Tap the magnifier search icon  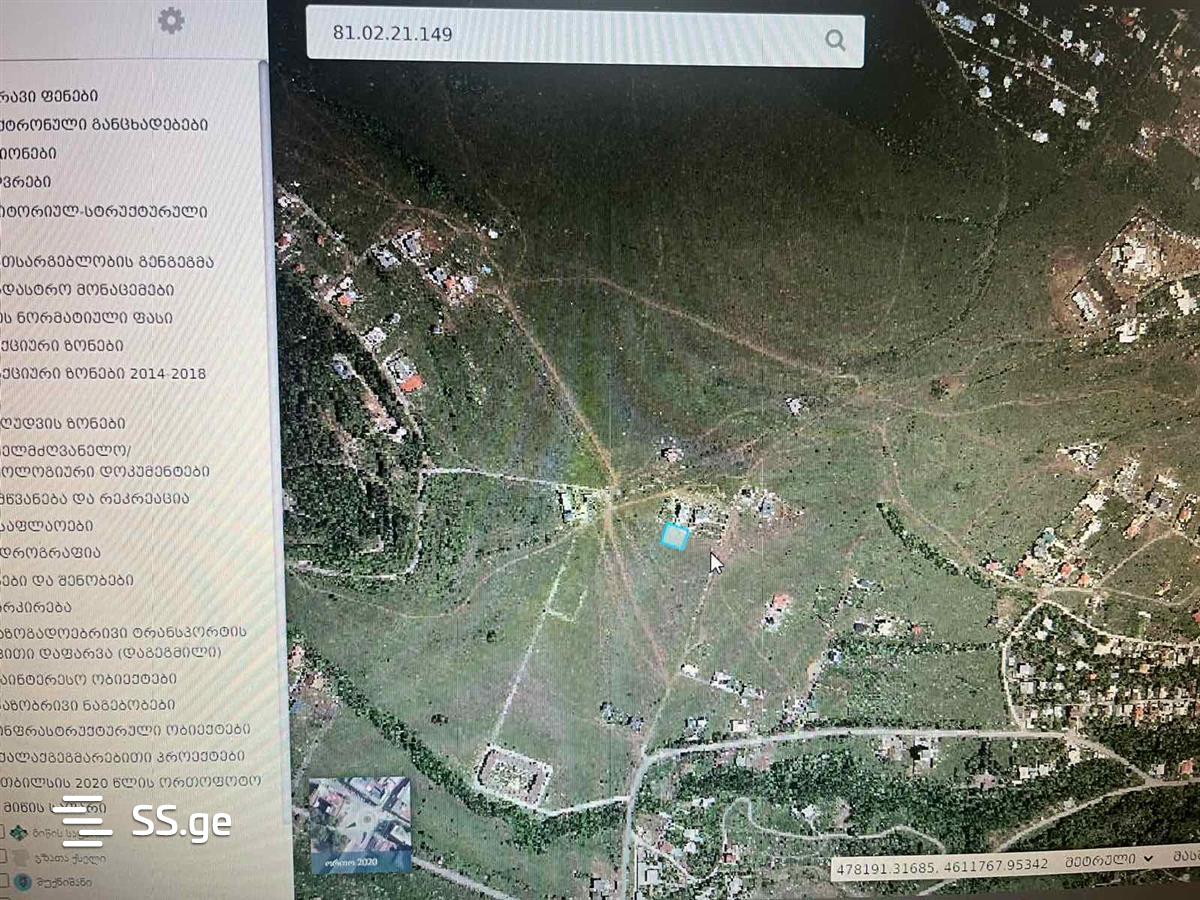[x=835, y=40]
